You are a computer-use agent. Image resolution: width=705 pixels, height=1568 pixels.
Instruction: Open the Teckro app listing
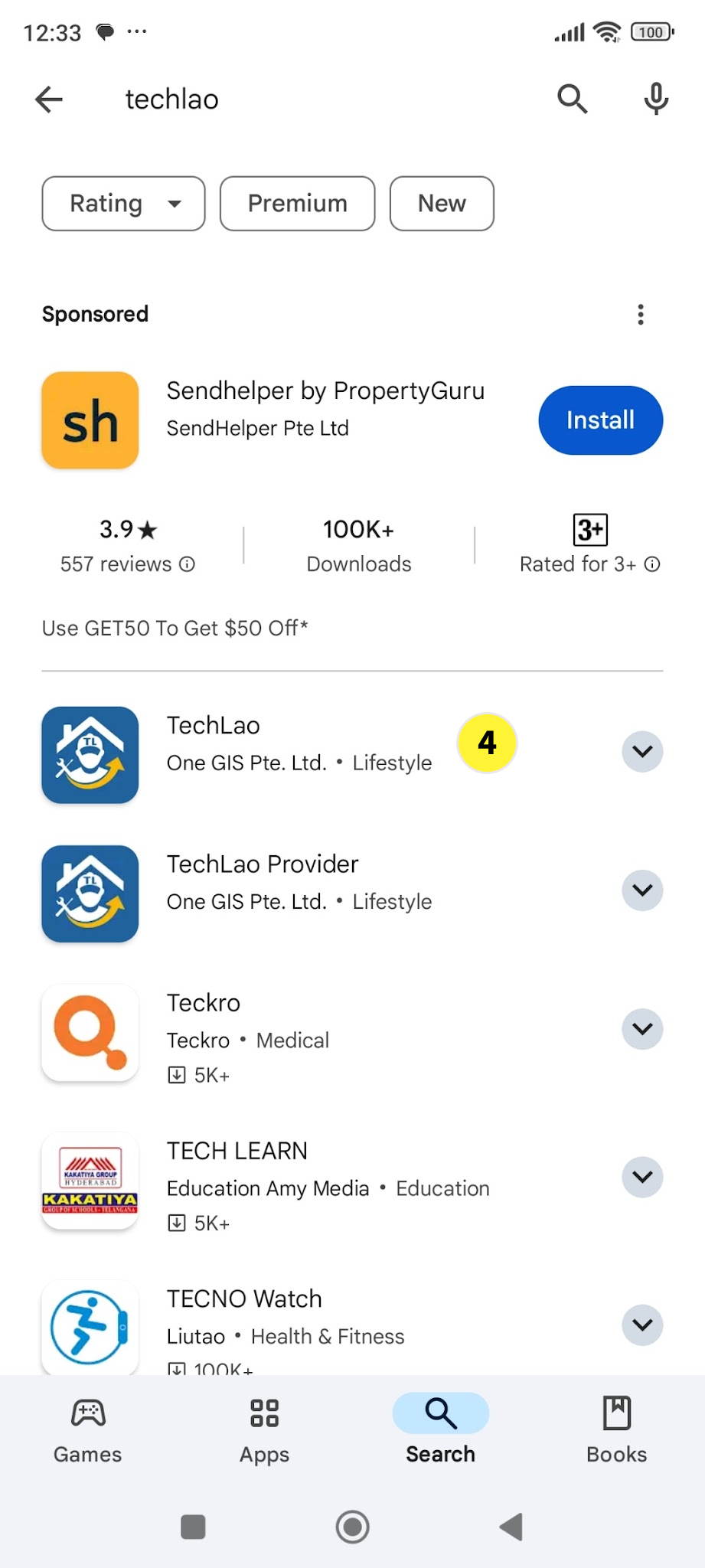click(204, 1003)
